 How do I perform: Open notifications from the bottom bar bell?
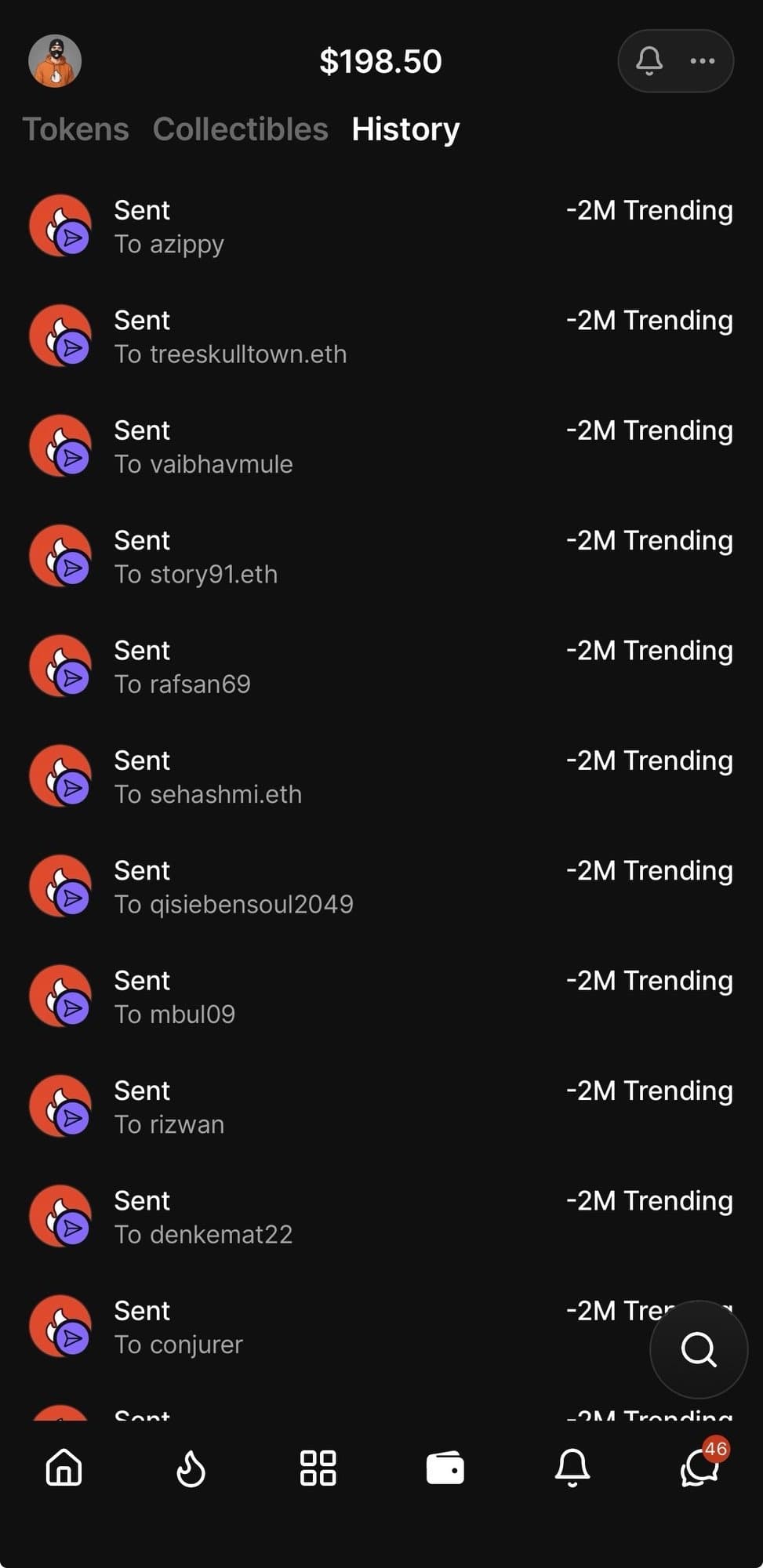tap(572, 1470)
